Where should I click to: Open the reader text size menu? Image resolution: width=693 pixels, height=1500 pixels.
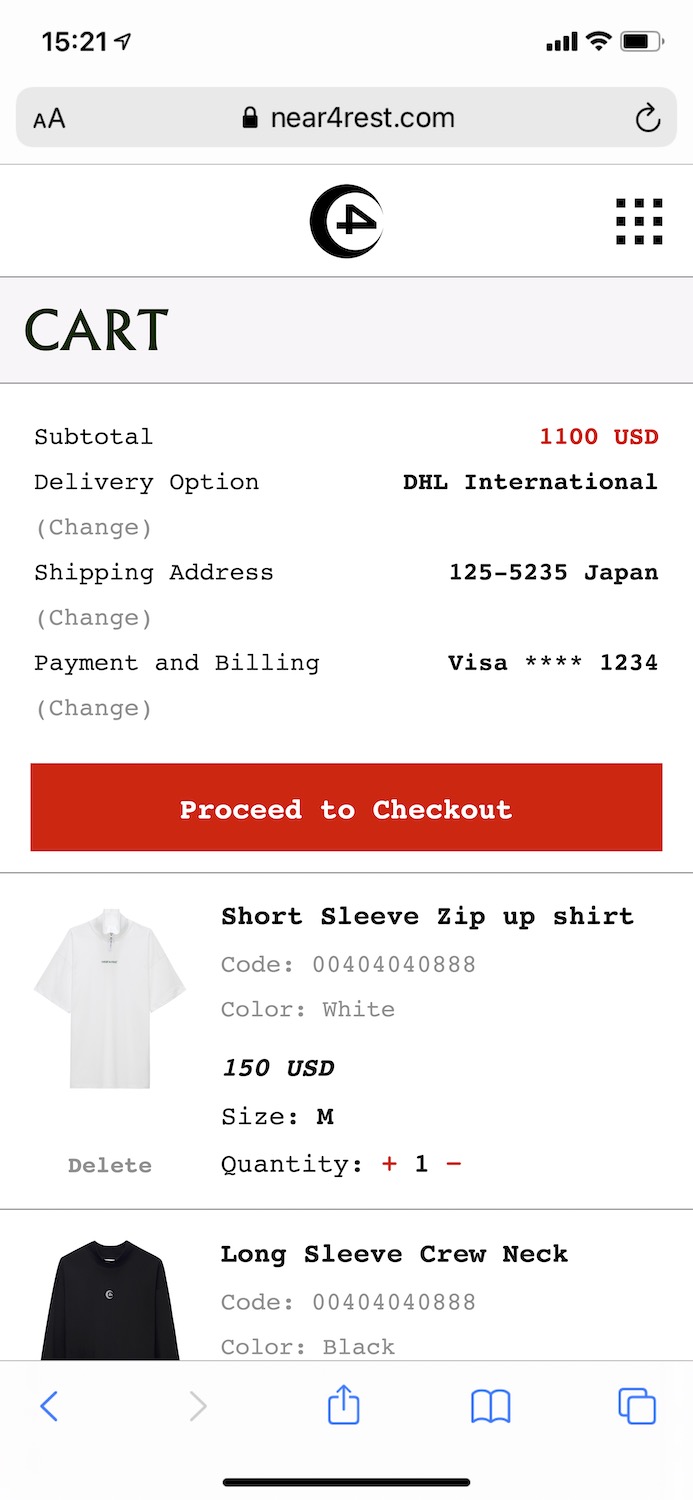coord(49,119)
